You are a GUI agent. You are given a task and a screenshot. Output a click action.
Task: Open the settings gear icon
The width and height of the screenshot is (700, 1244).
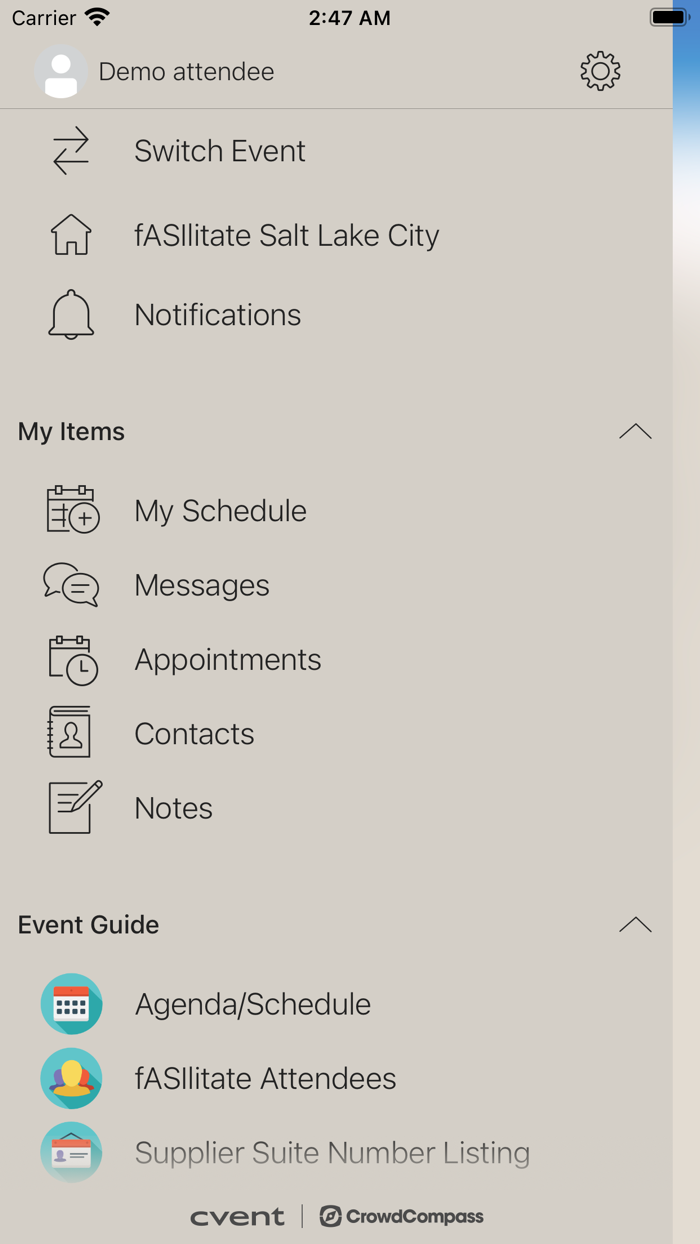click(x=600, y=71)
